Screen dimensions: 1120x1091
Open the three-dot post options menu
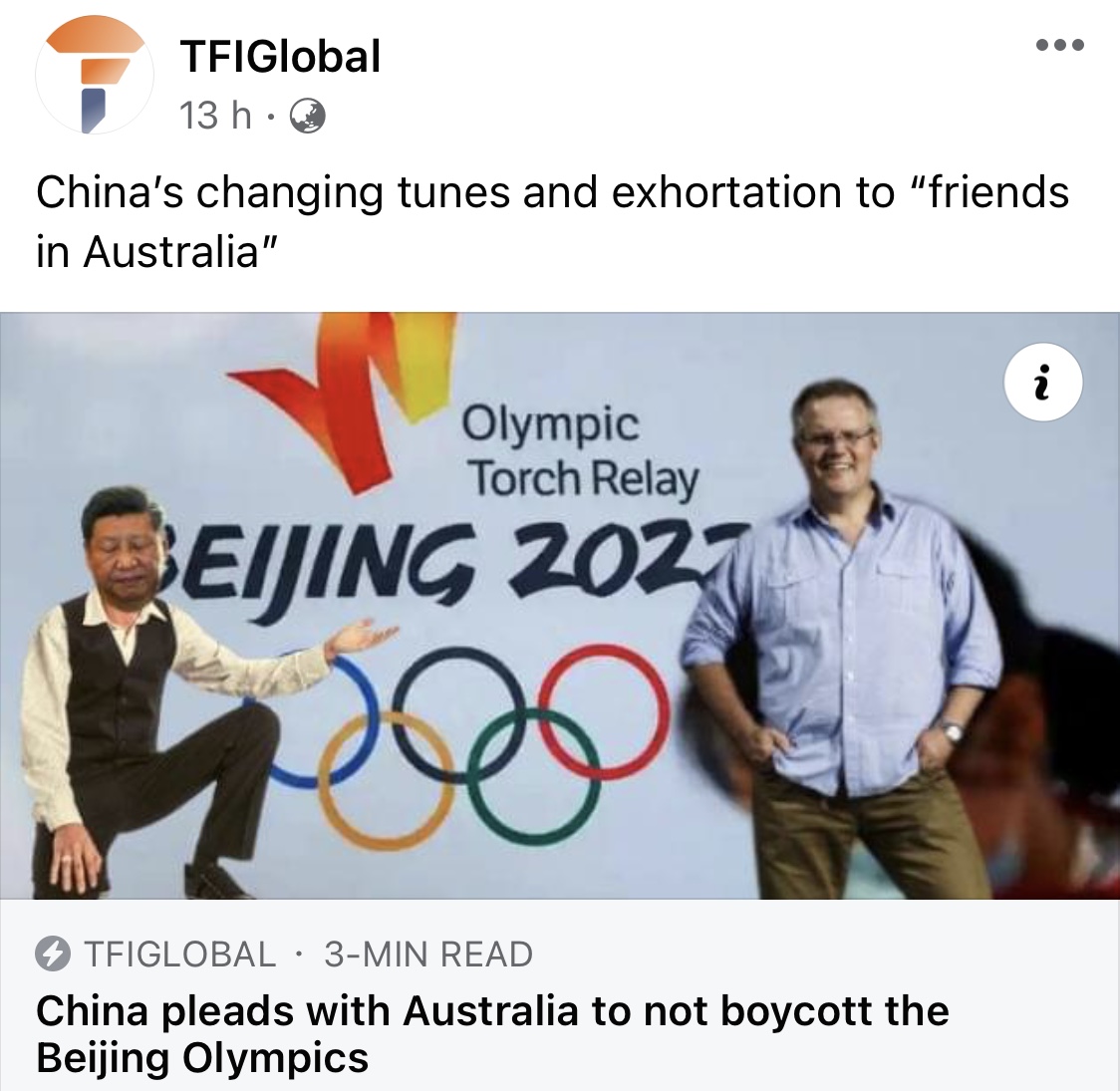coord(1059,45)
